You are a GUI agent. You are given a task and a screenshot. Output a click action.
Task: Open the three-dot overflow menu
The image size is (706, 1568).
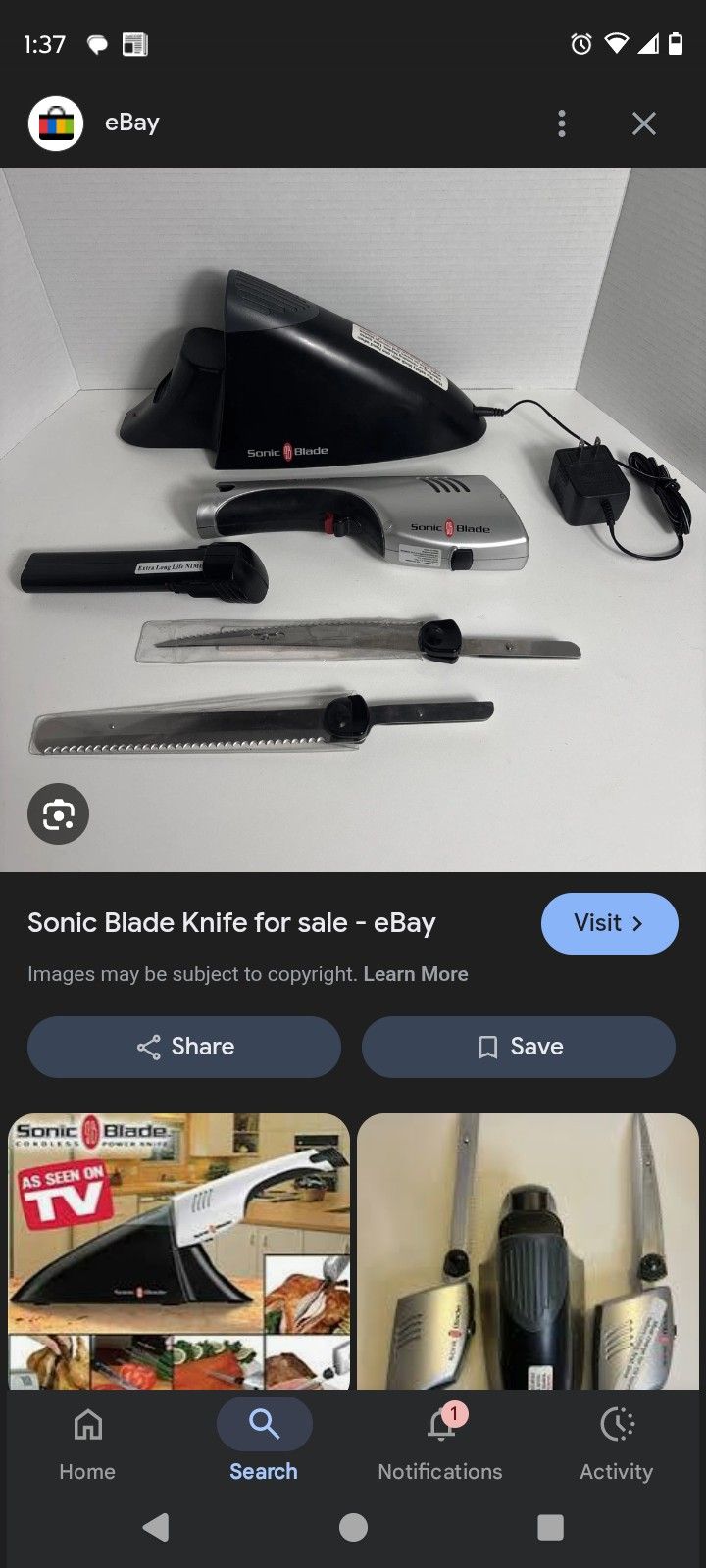(562, 122)
